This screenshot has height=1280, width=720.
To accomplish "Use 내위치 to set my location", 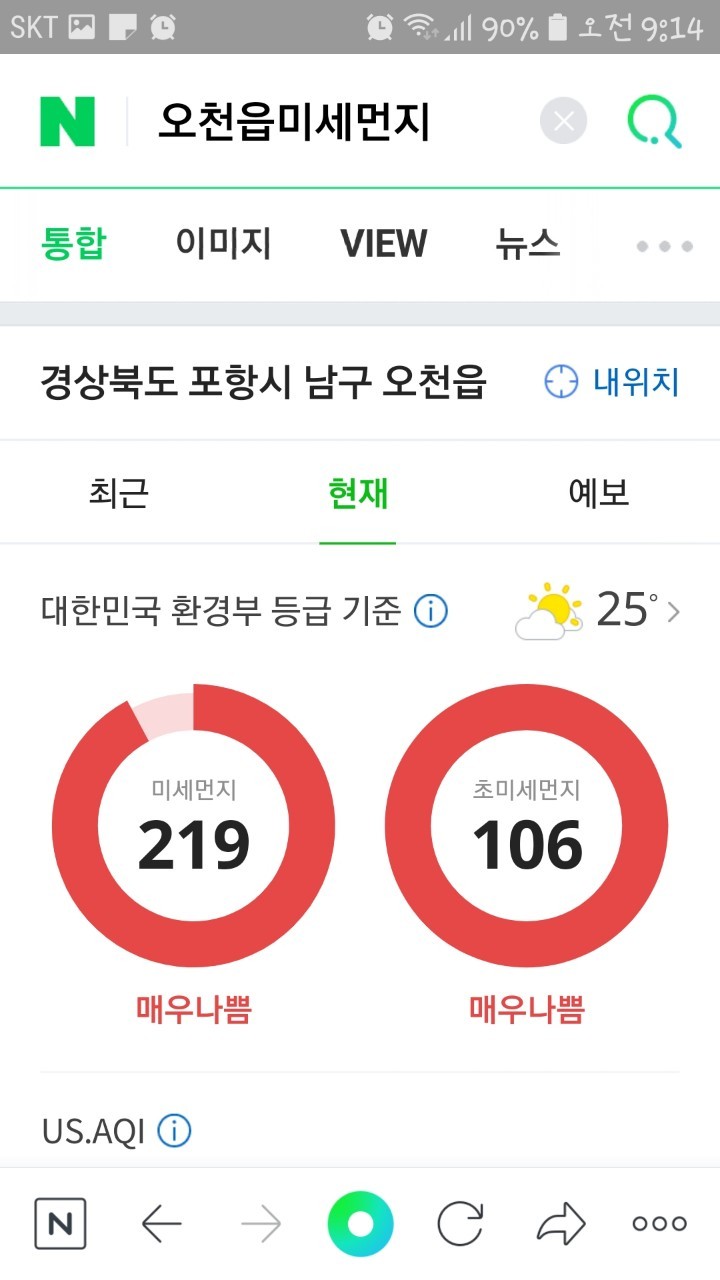I will pyautogui.click(x=612, y=381).
